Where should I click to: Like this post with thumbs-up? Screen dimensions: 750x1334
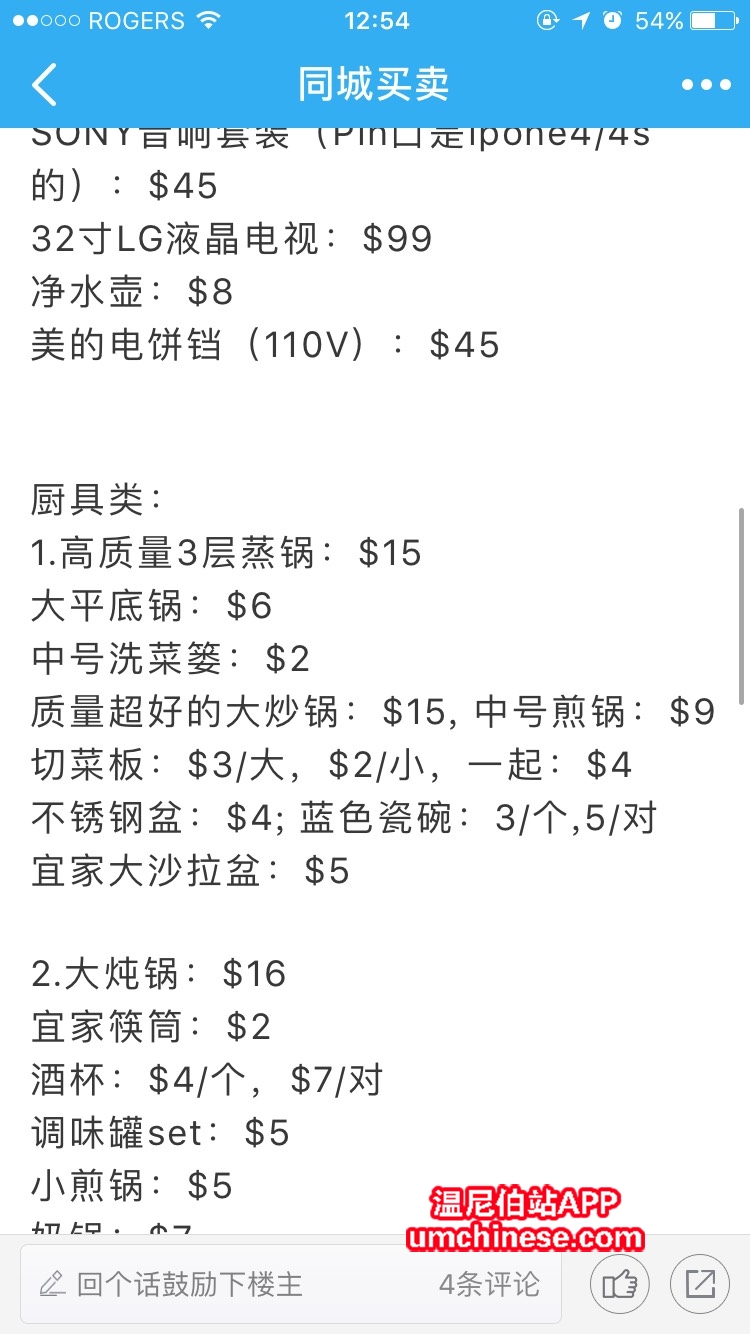point(620,1284)
